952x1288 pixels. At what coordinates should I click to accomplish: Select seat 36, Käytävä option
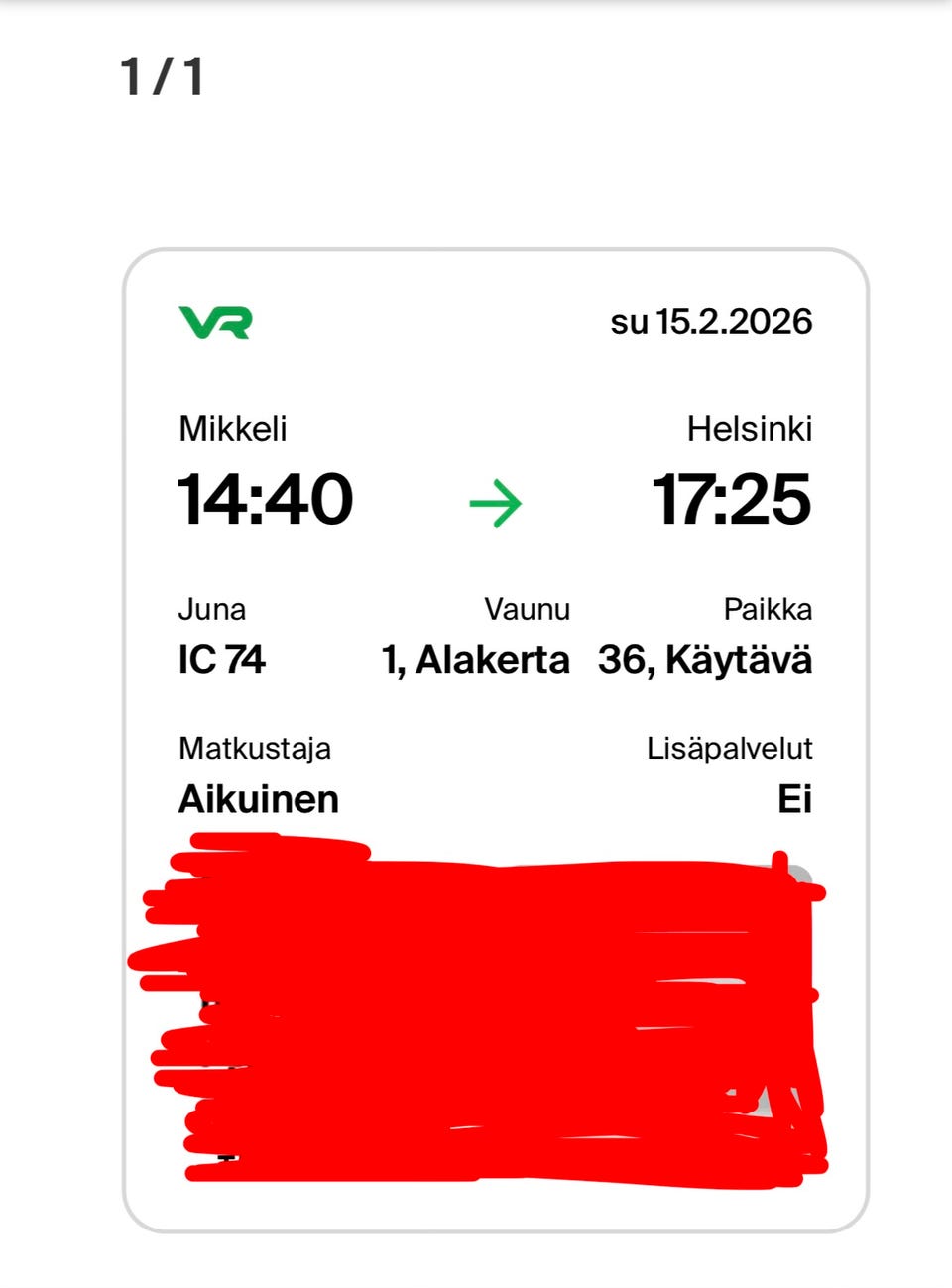click(706, 659)
